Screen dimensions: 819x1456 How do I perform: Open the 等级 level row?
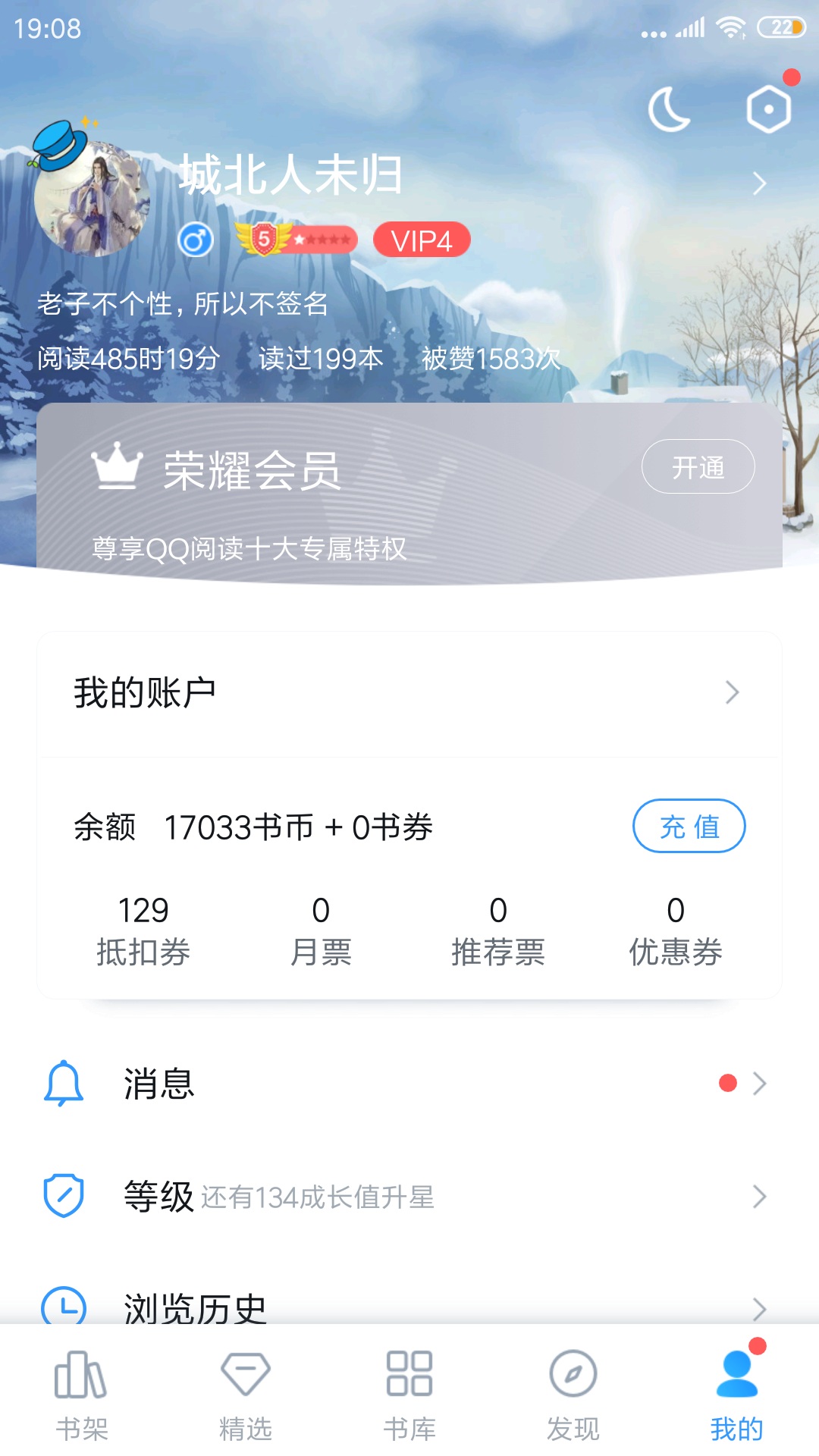pos(409,1197)
